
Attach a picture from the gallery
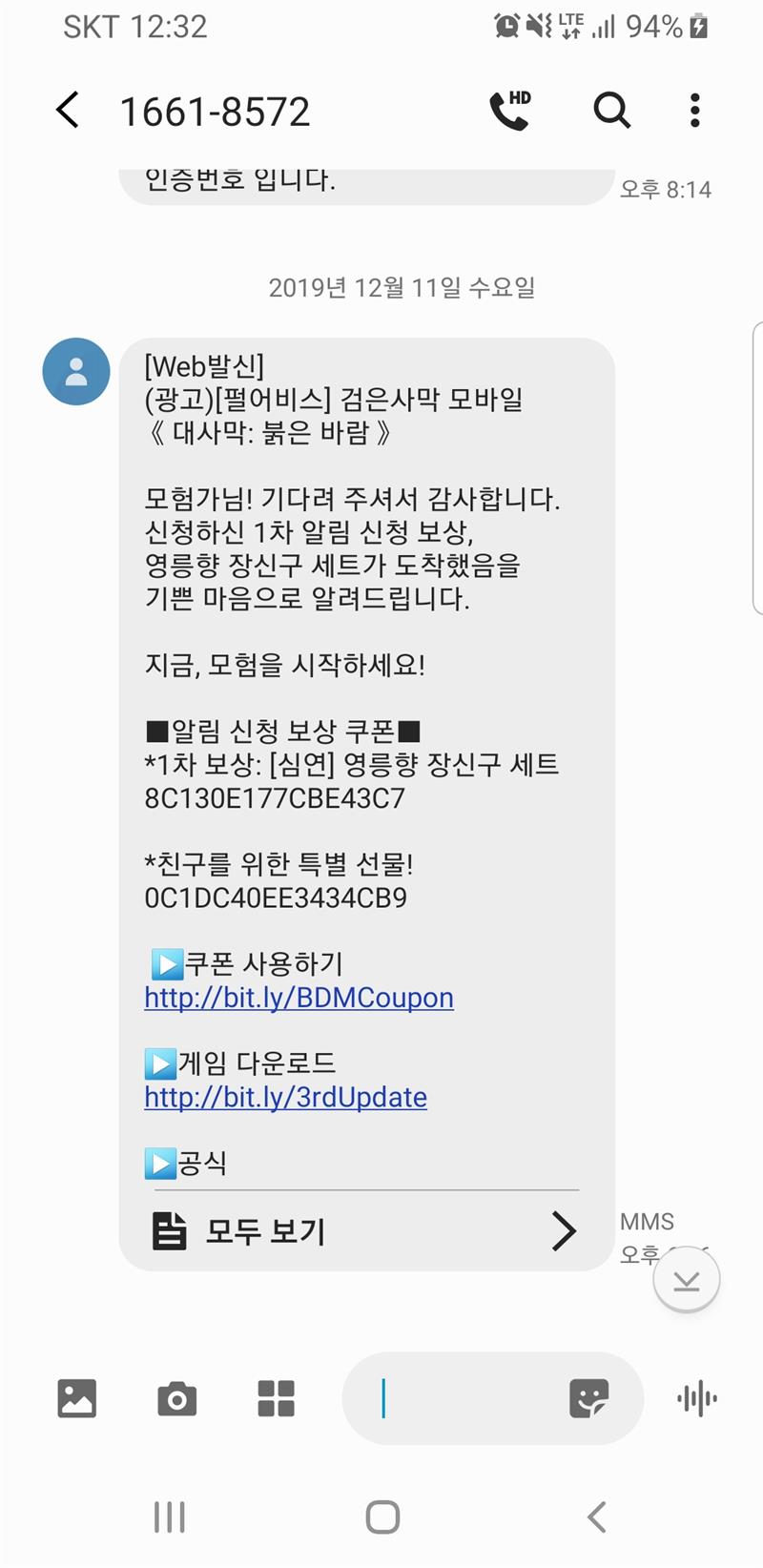77,1398
